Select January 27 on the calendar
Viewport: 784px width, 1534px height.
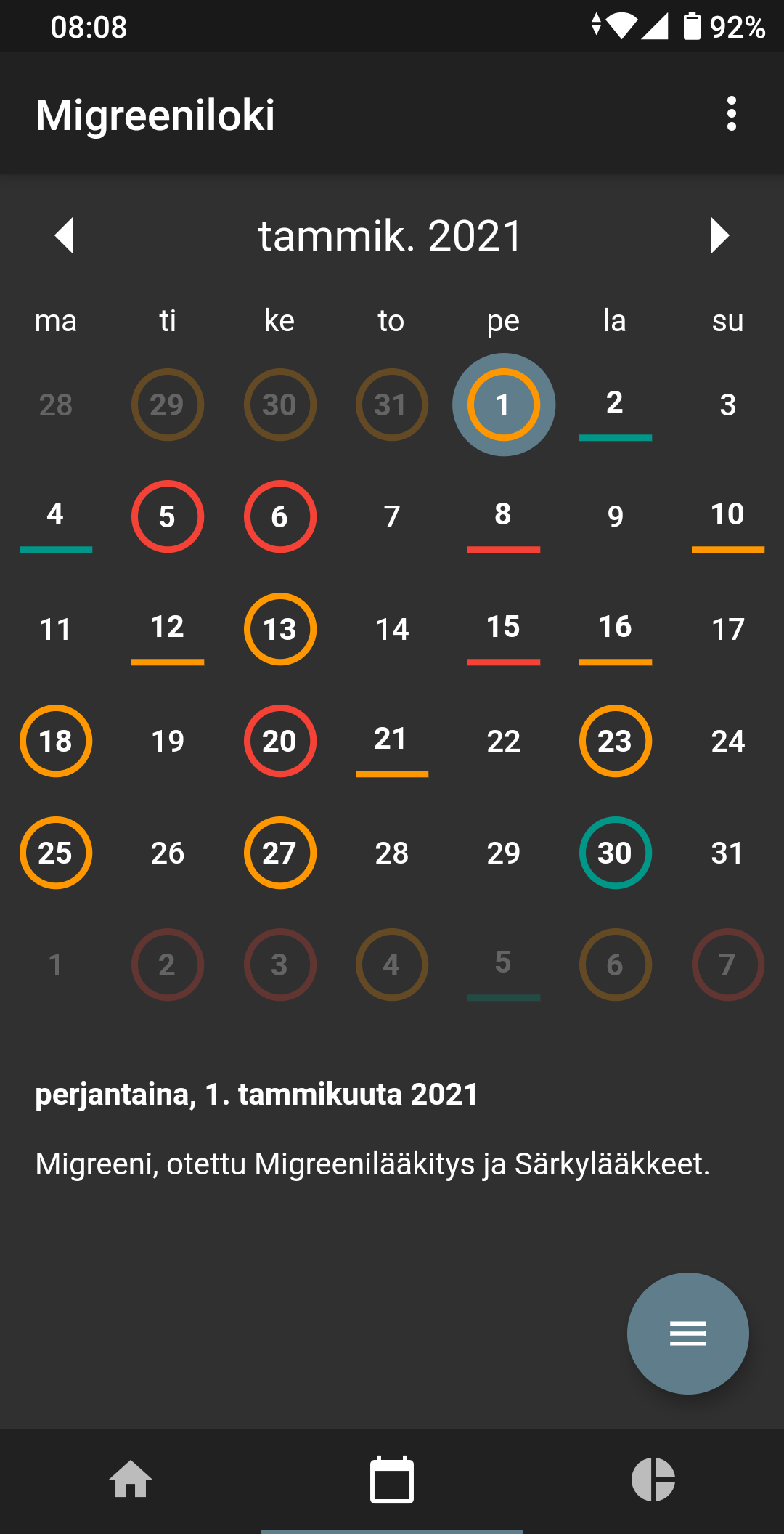[279, 853]
